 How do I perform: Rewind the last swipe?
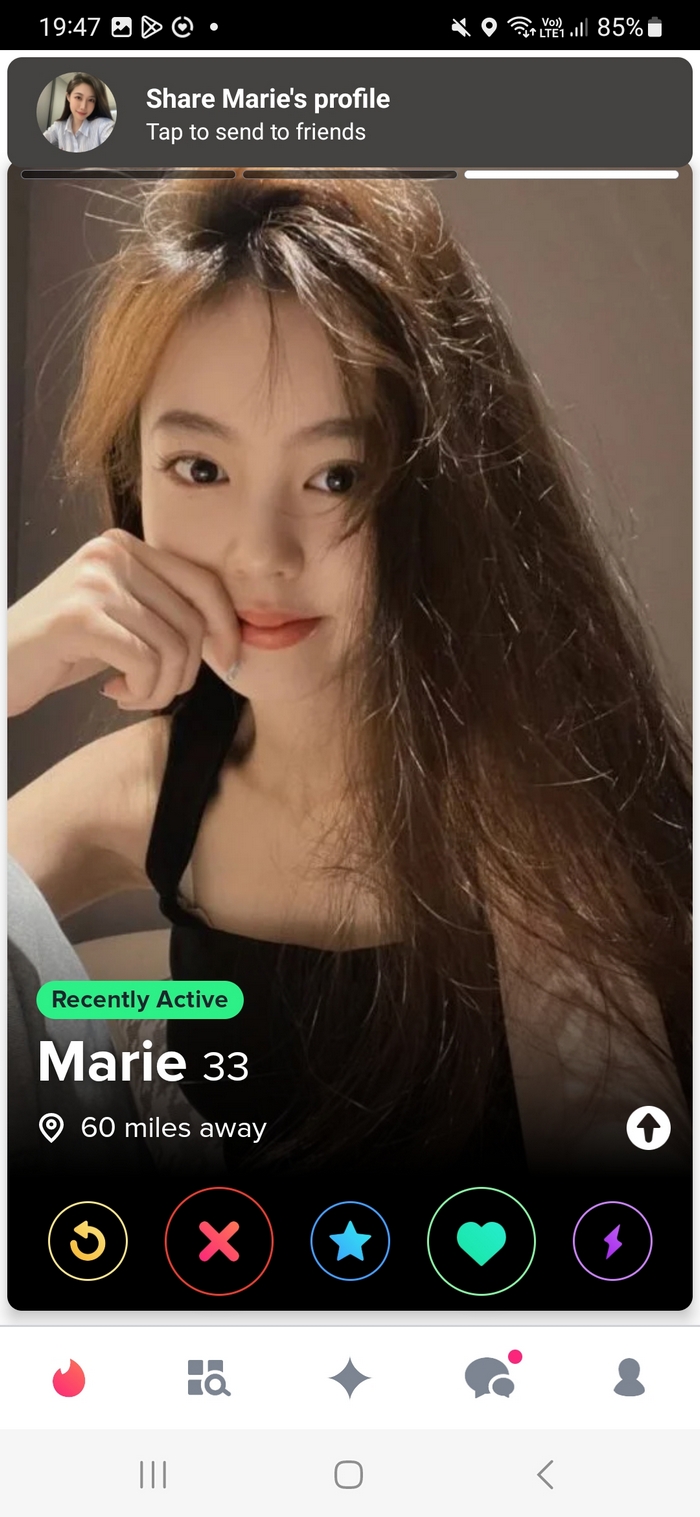88,1241
